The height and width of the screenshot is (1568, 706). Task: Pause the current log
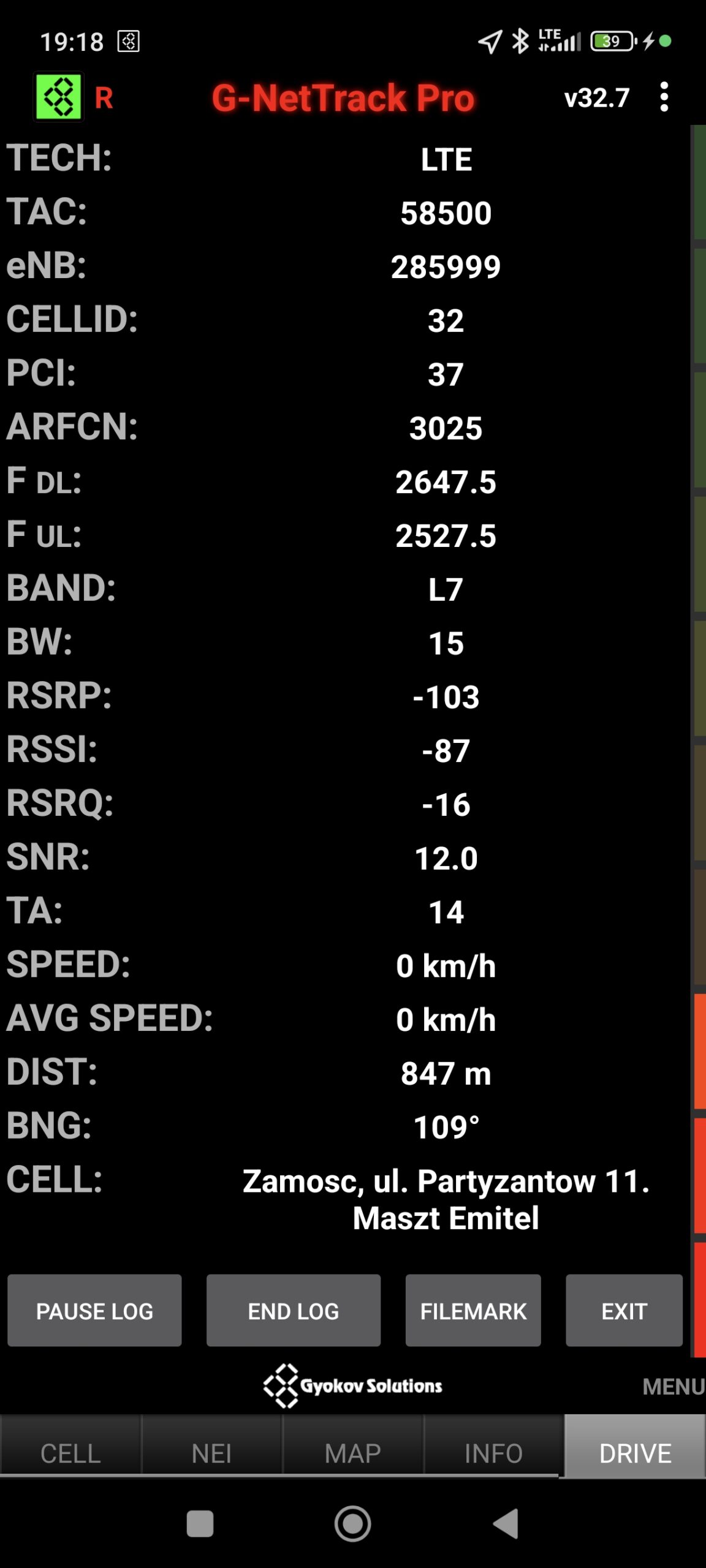click(x=94, y=1311)
